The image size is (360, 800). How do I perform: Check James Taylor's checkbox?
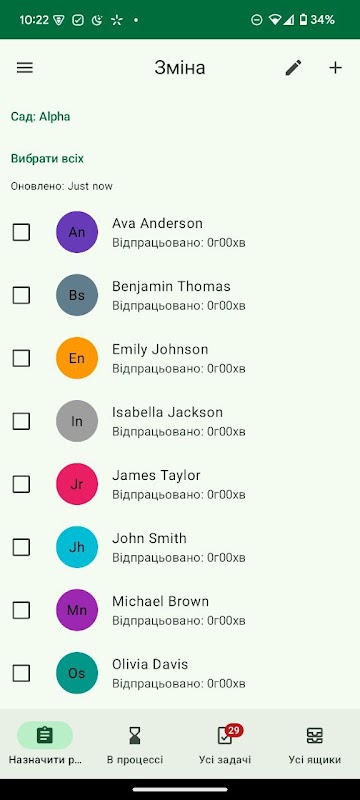click(21, 484)
